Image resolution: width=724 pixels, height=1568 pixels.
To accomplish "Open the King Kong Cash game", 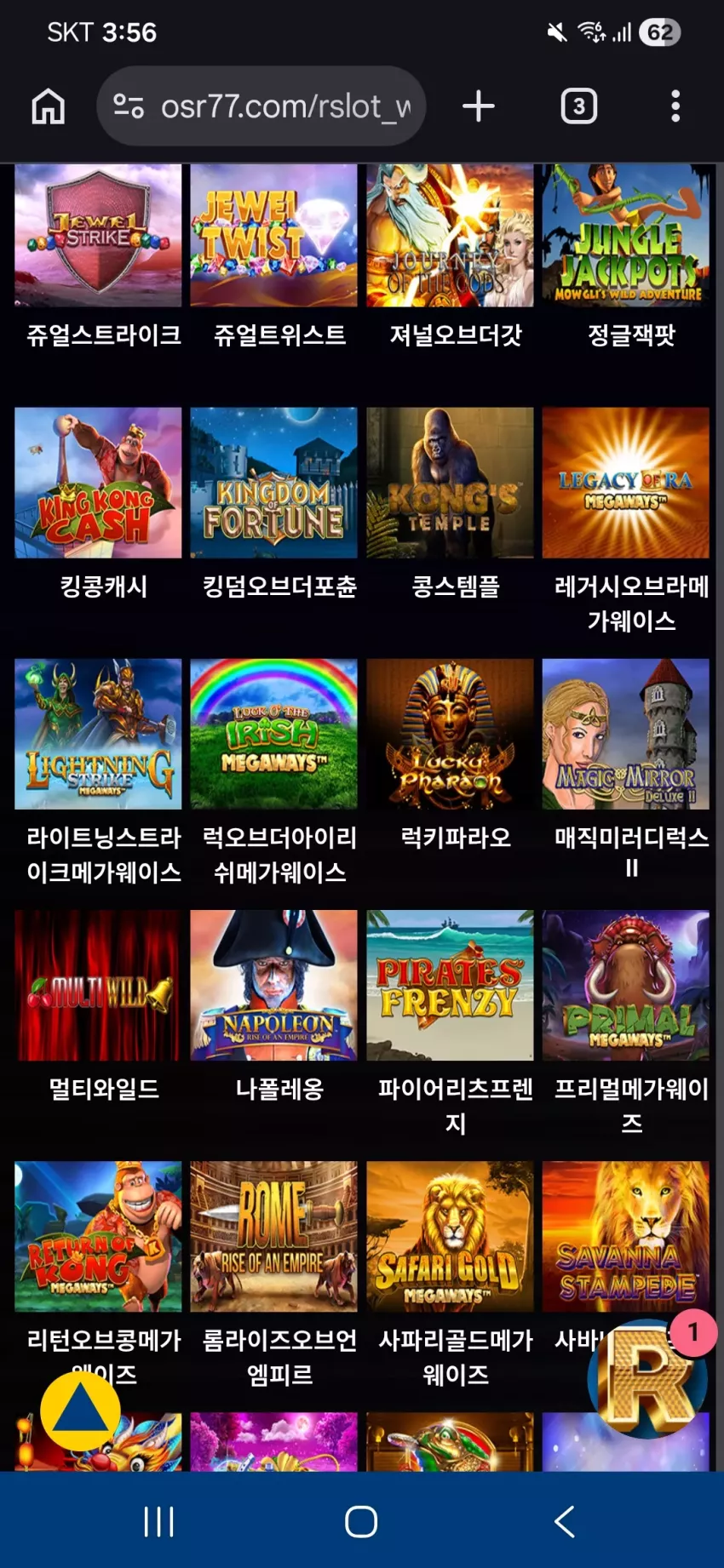I will pos(98,483).
